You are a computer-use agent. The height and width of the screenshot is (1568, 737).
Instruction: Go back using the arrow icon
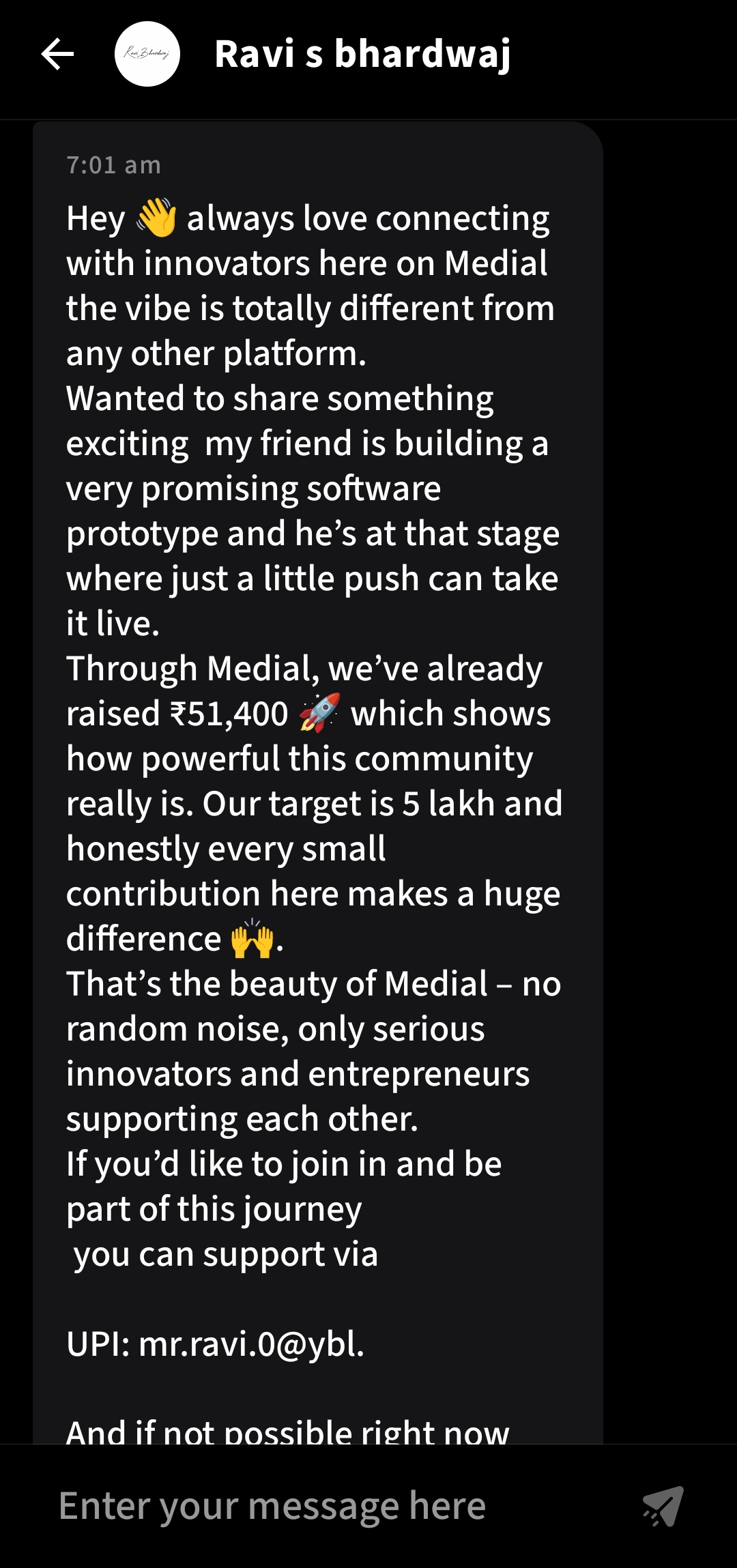pos(57,55)
